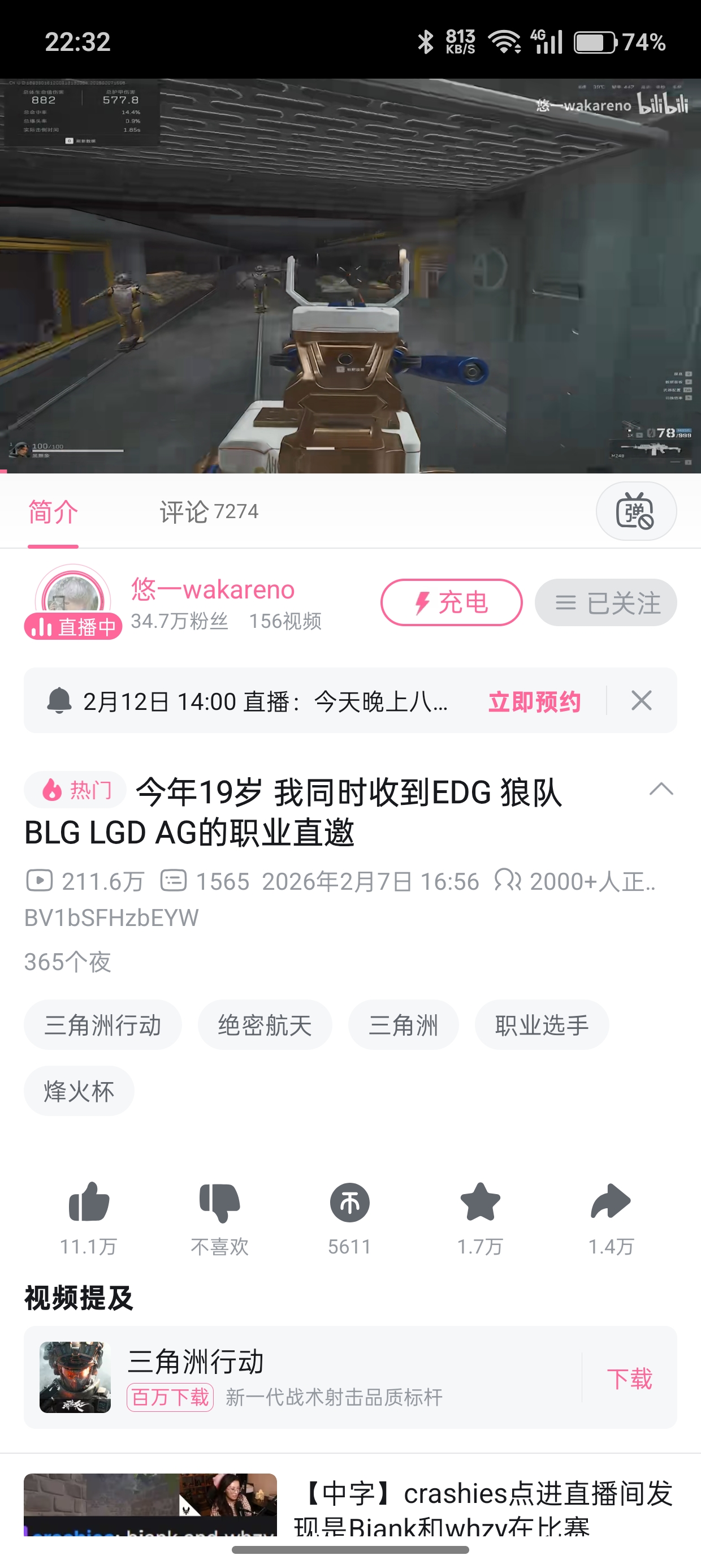Open the 烽火杯 tag chip
The height and width of the screenshot is (1568, 701).
pyautogui.click(x=79, y=1091)
